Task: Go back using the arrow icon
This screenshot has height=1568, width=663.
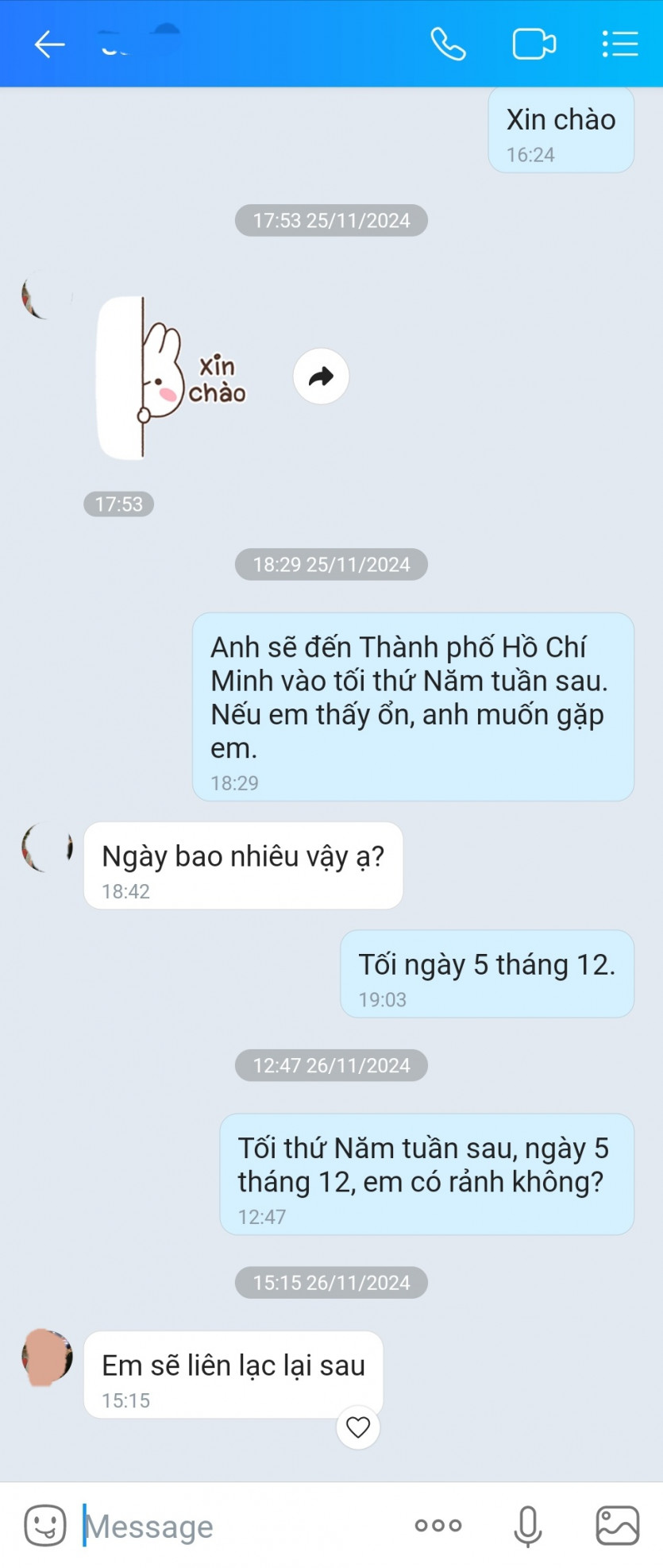Action: 48,44
